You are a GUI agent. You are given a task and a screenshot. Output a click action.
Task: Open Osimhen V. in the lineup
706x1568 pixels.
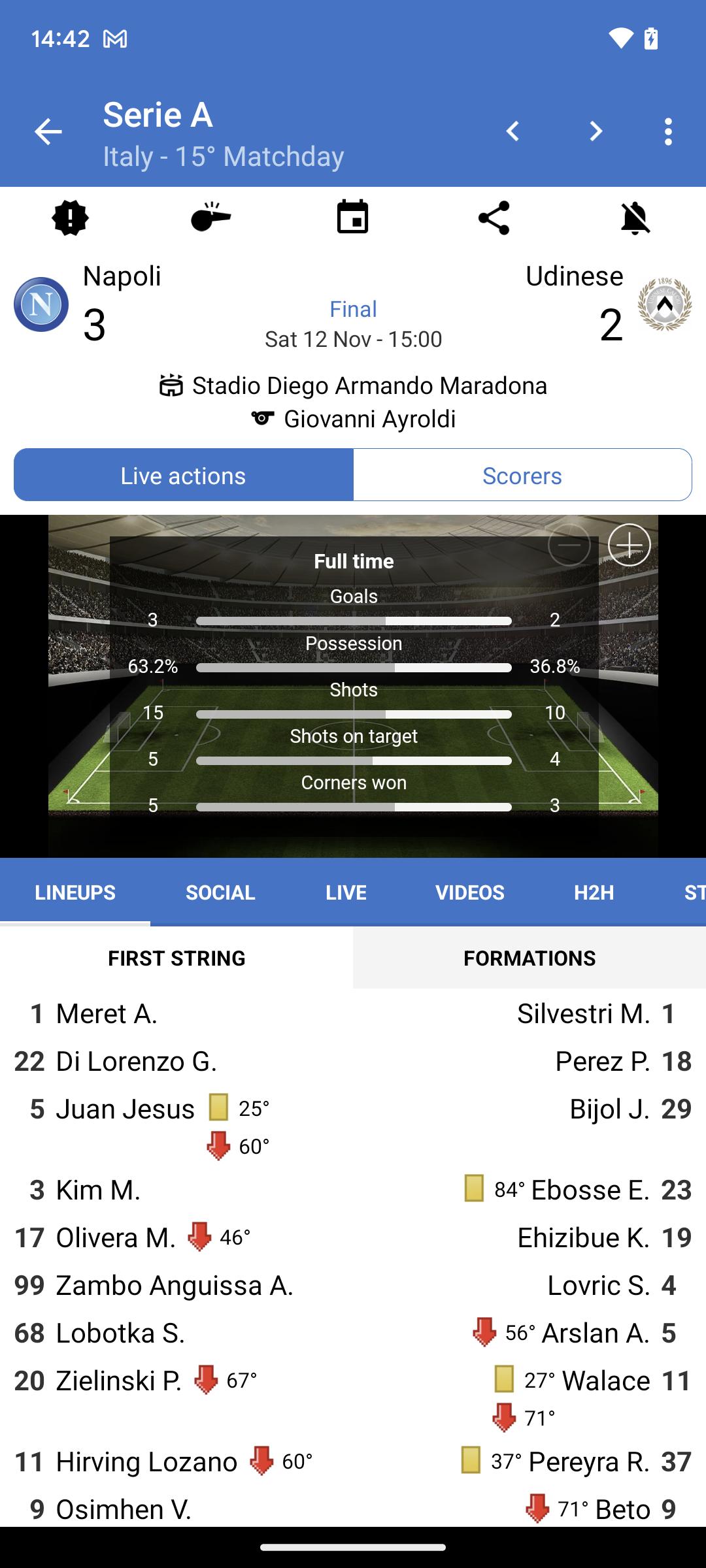coord(124,1509)
